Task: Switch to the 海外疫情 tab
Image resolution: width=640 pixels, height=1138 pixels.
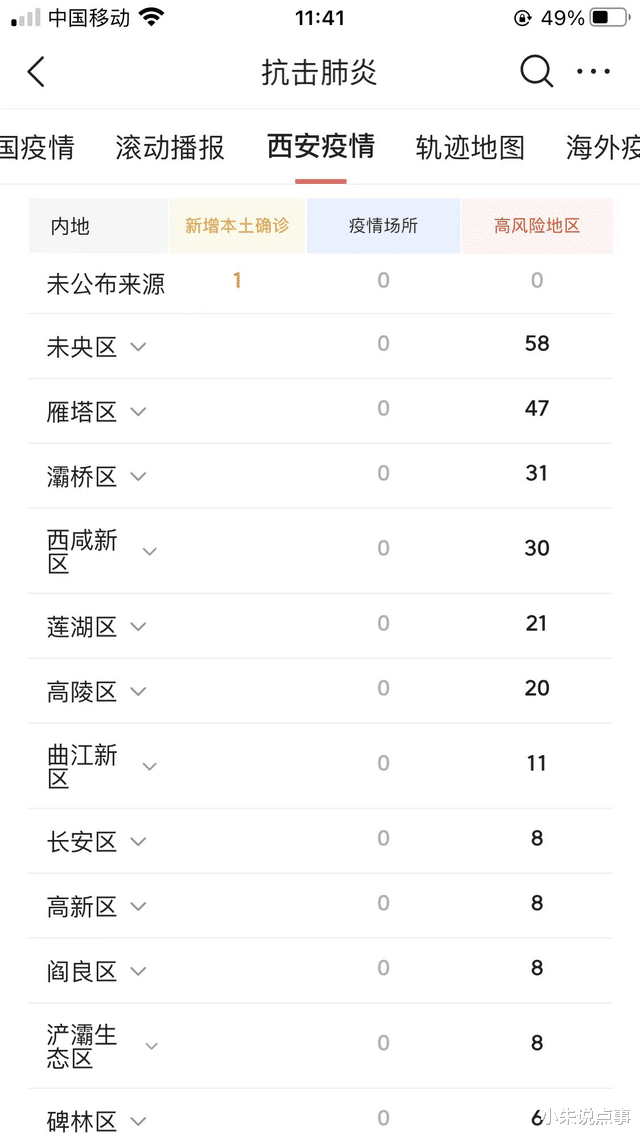Action: (x=603, y=148)
